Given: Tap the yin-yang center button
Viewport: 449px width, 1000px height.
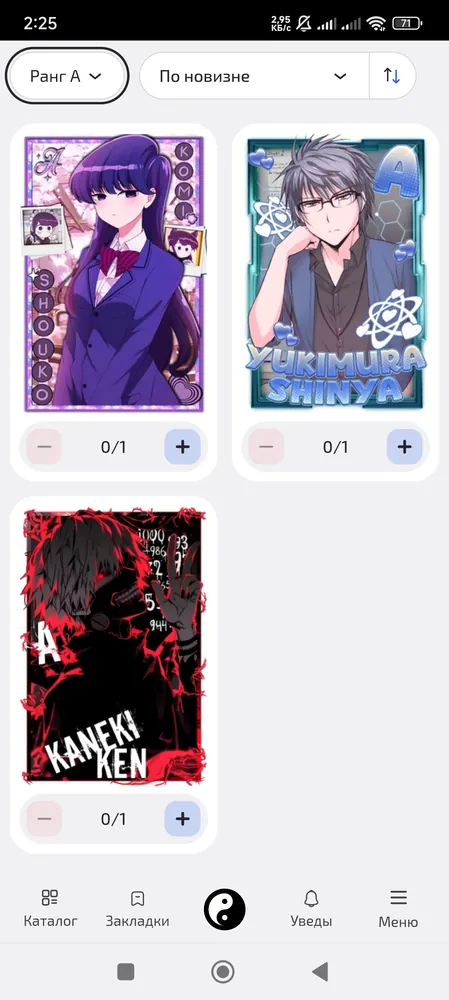Looking at the screenshot, I should coord(224,909).
